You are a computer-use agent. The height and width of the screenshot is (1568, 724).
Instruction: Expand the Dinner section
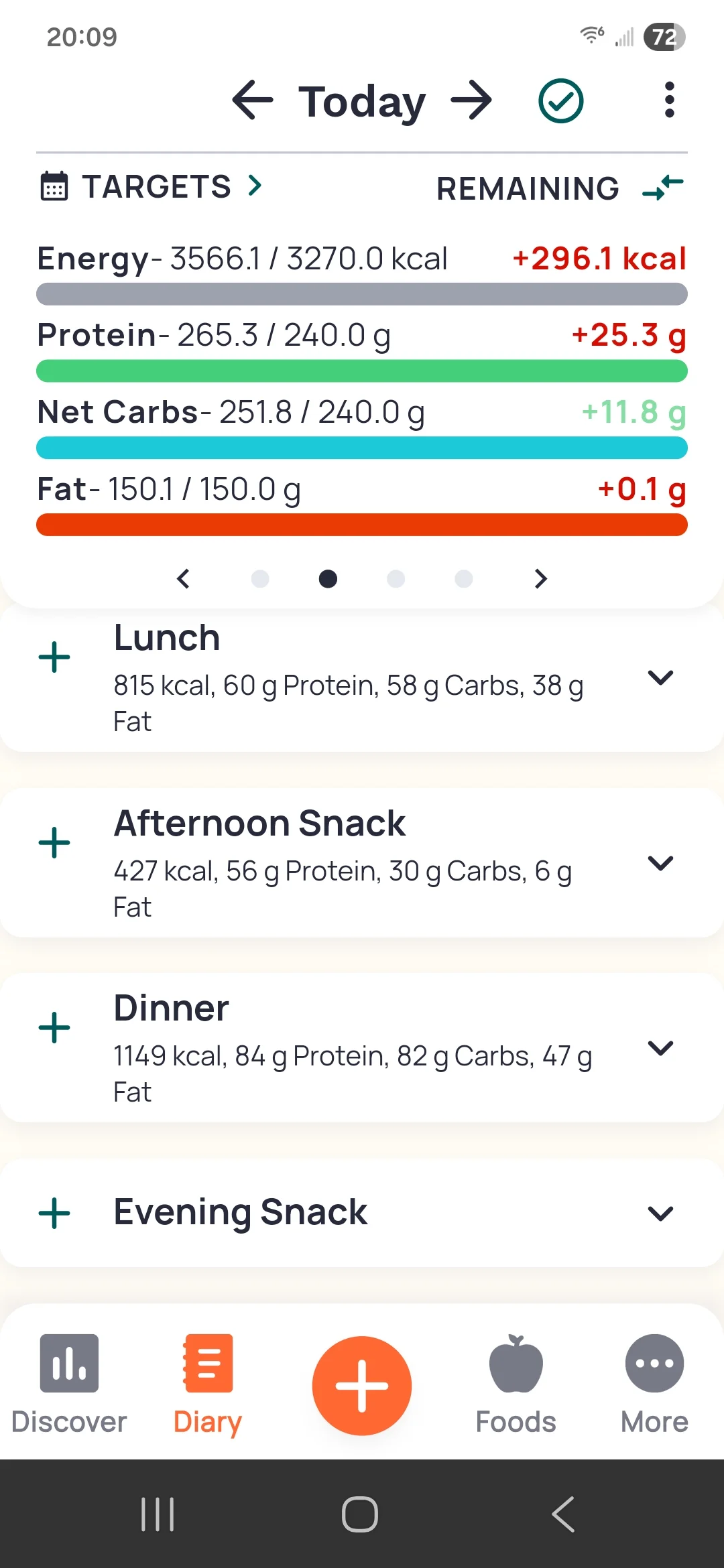tap(660, 1048)
